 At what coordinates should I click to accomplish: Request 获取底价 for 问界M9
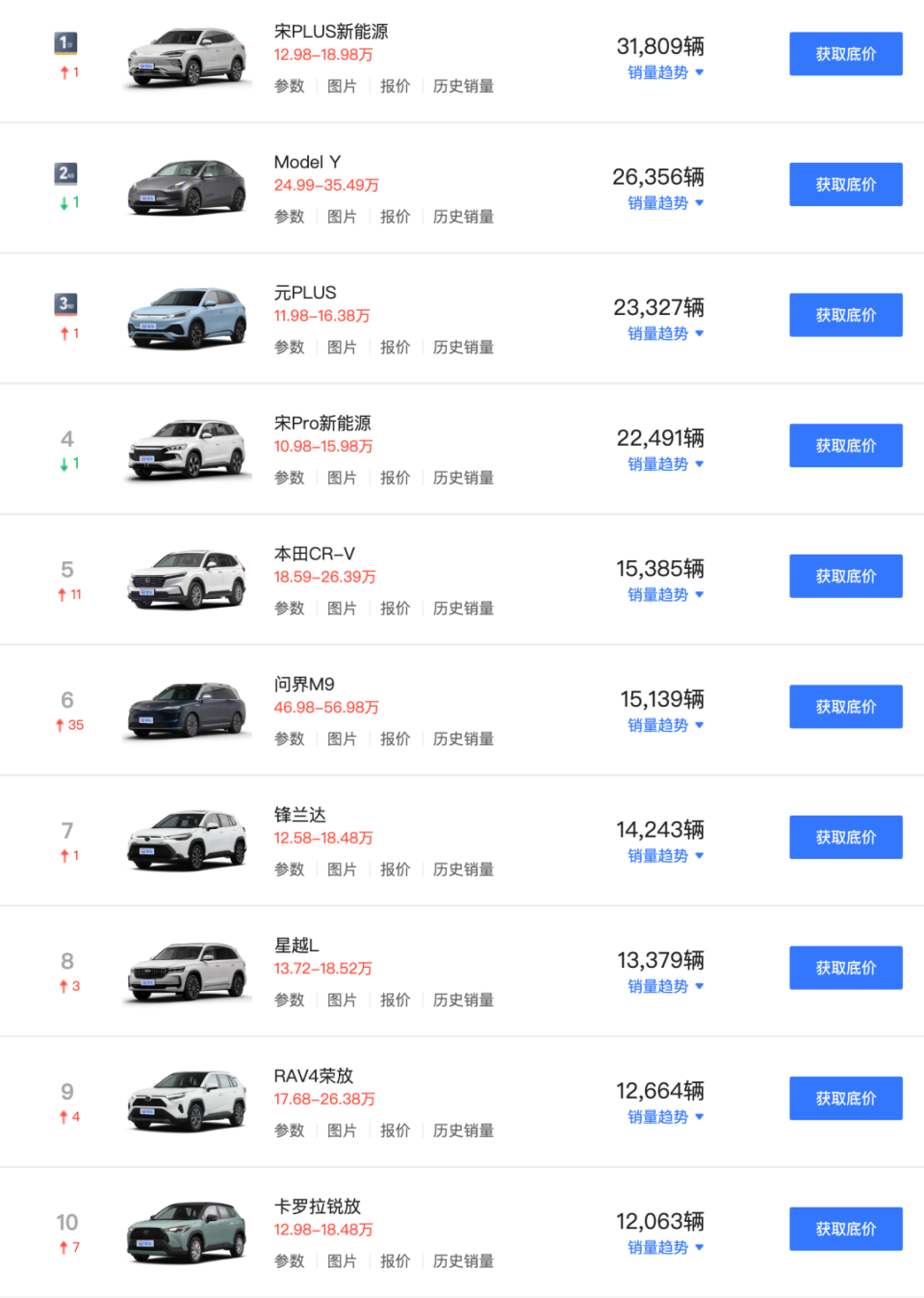pos(845,707)
